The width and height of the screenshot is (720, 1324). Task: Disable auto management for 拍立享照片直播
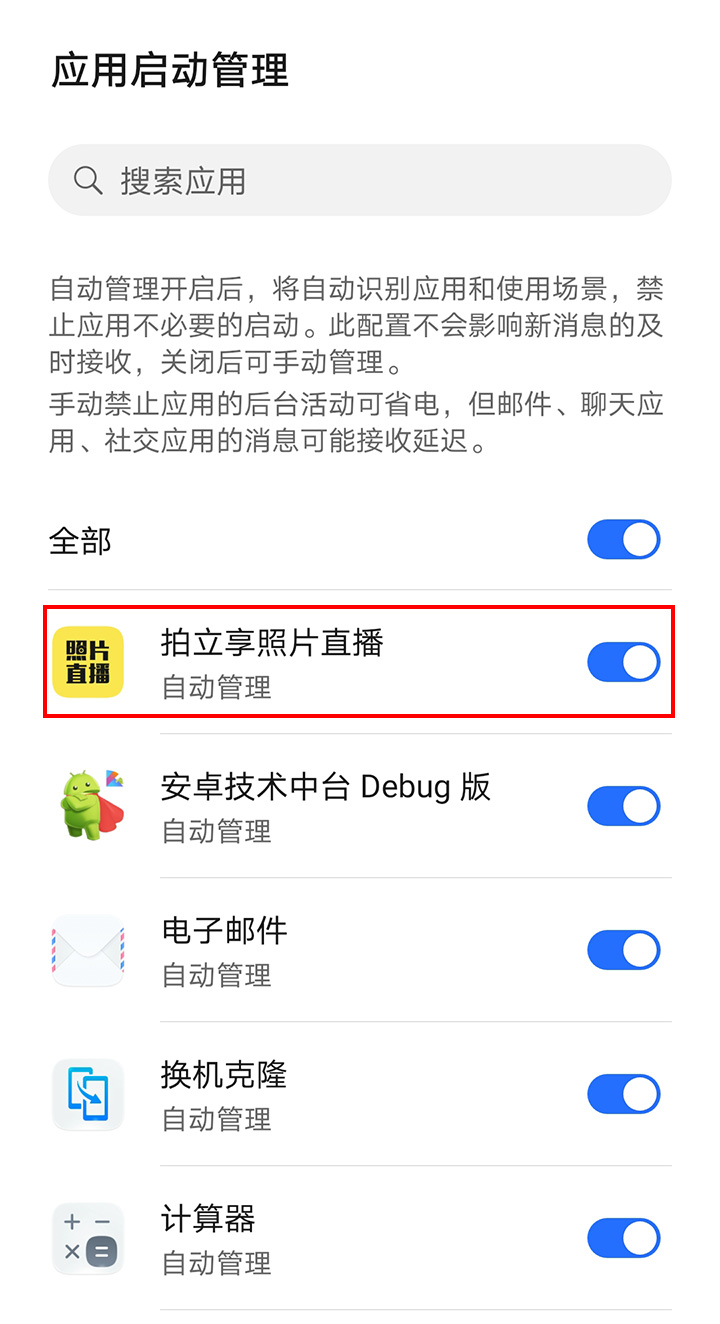tap(623, 661)
